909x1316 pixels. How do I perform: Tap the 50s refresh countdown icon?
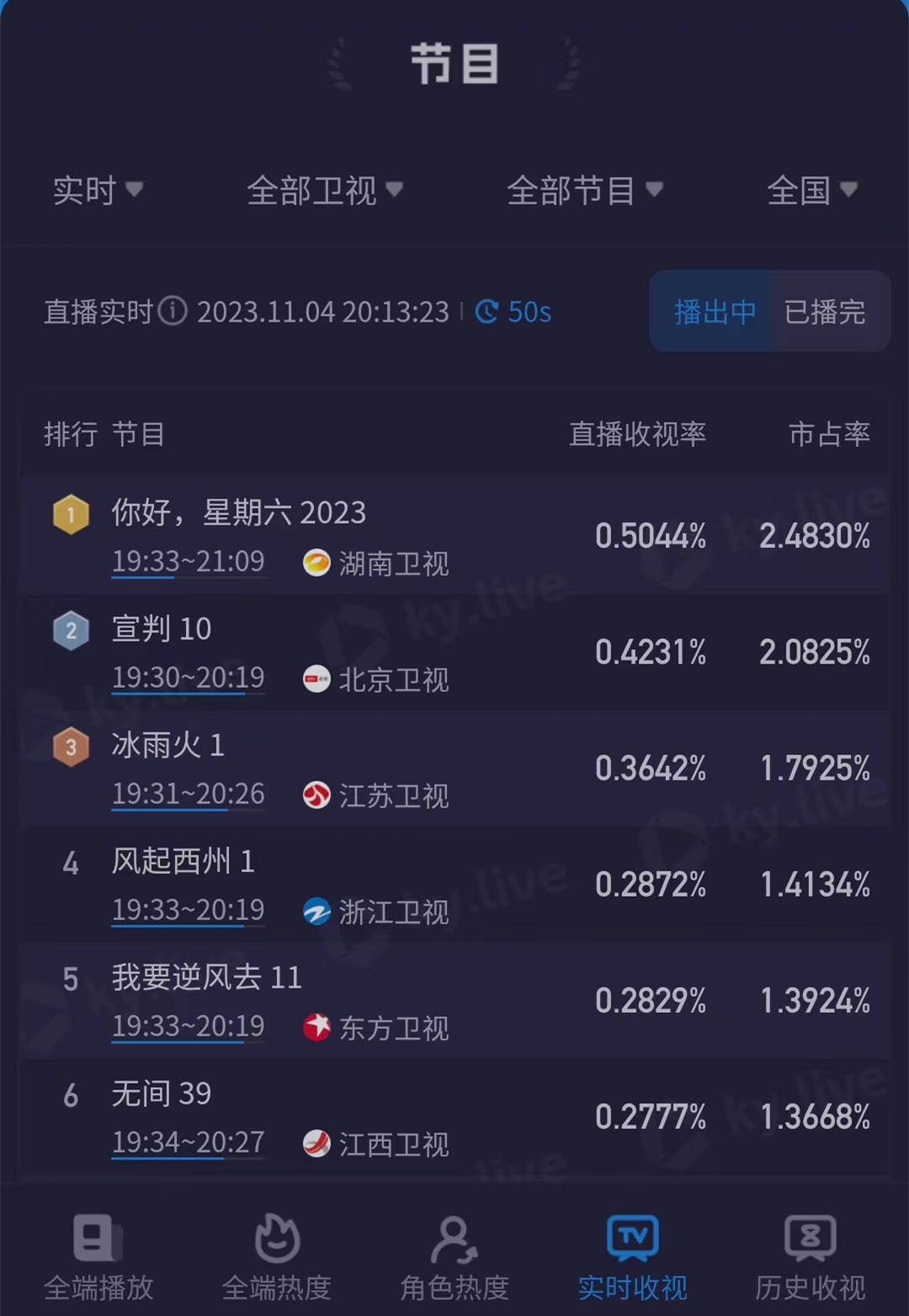tap(487, 312)
